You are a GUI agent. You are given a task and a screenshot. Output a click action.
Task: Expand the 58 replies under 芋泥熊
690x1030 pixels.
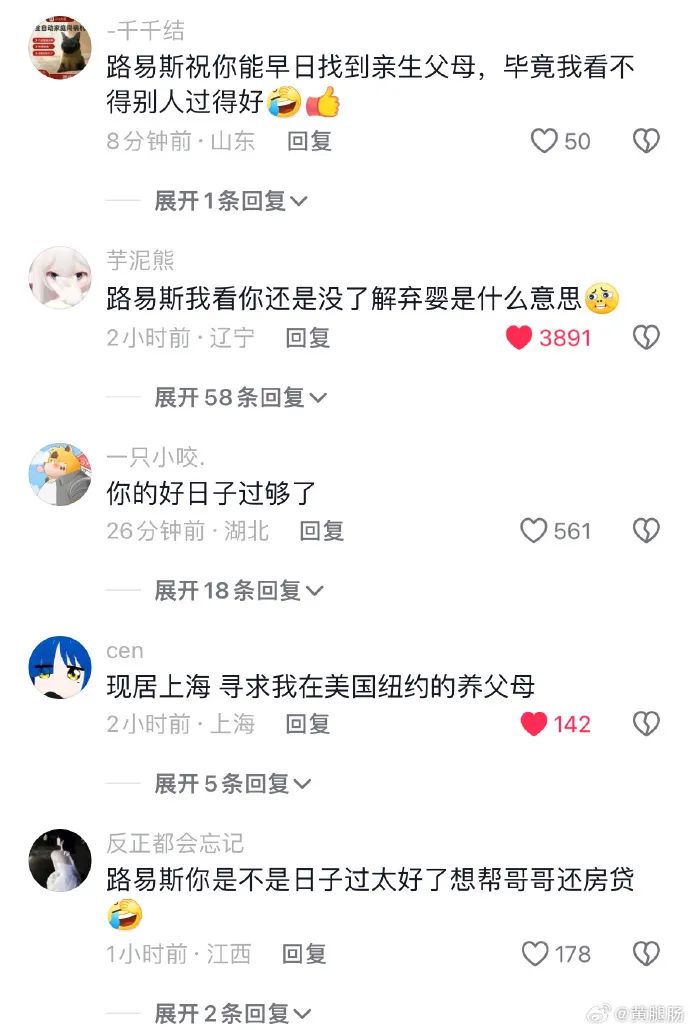pyautogui.click(x=240, y=398)
